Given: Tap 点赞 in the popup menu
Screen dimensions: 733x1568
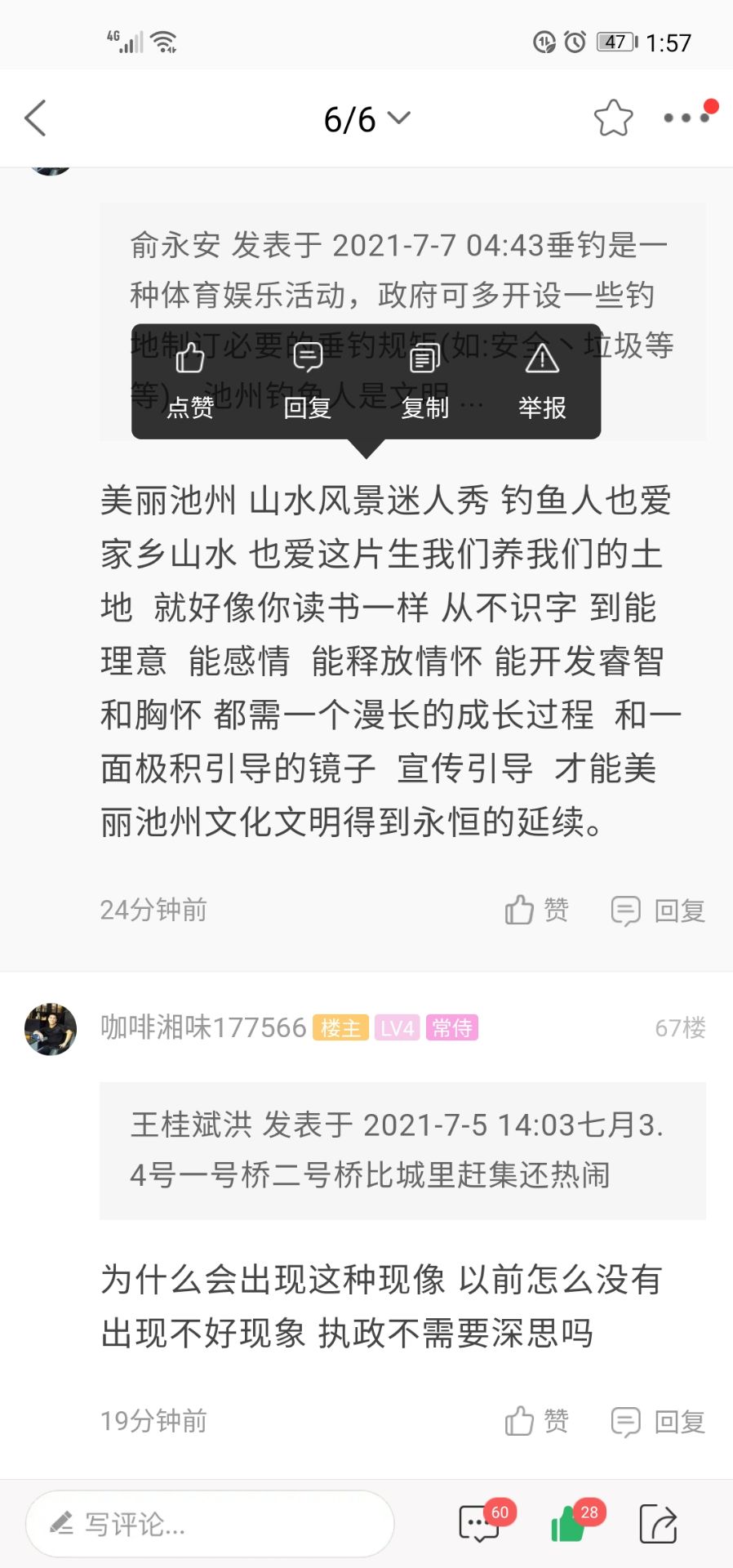Looking at the screenshot, I should [x=190, y=381].
